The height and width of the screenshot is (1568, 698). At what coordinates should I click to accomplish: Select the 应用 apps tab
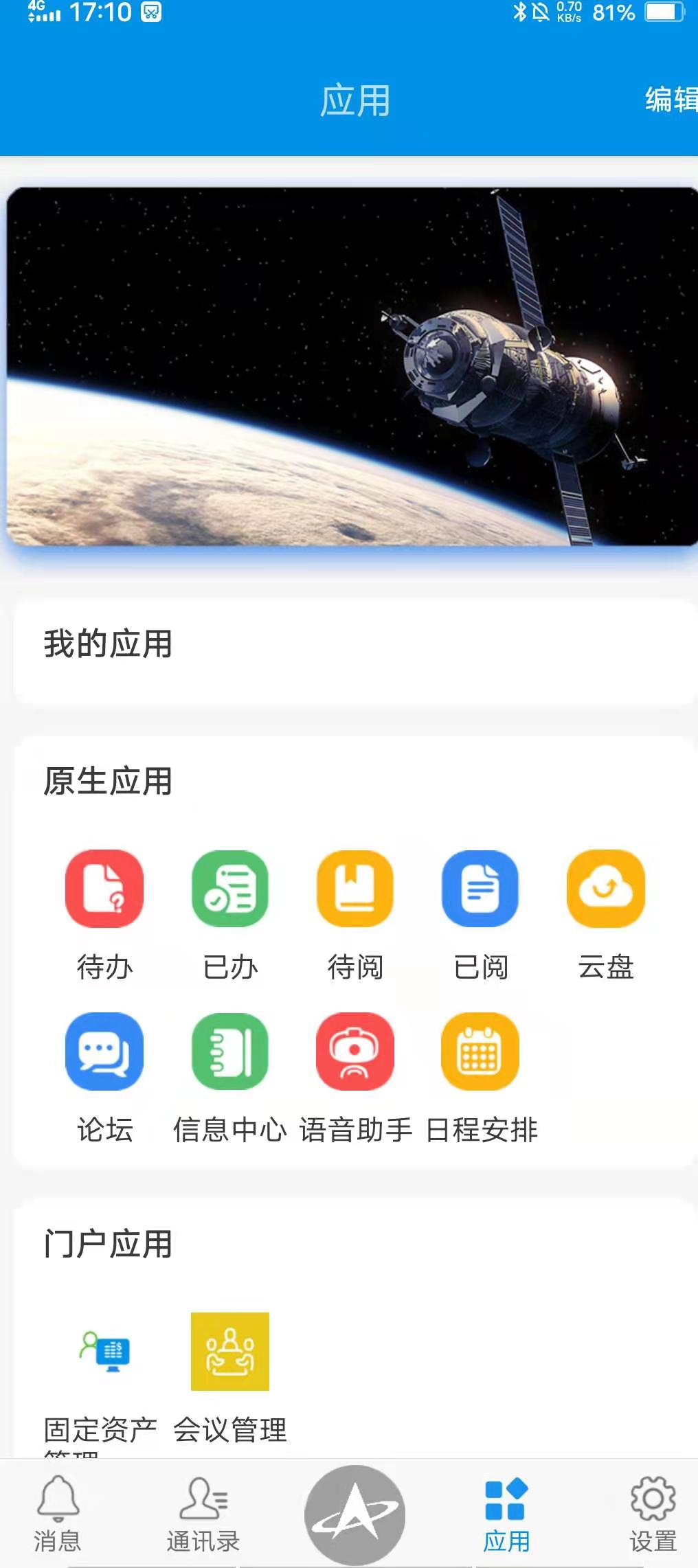point(506,1514)
